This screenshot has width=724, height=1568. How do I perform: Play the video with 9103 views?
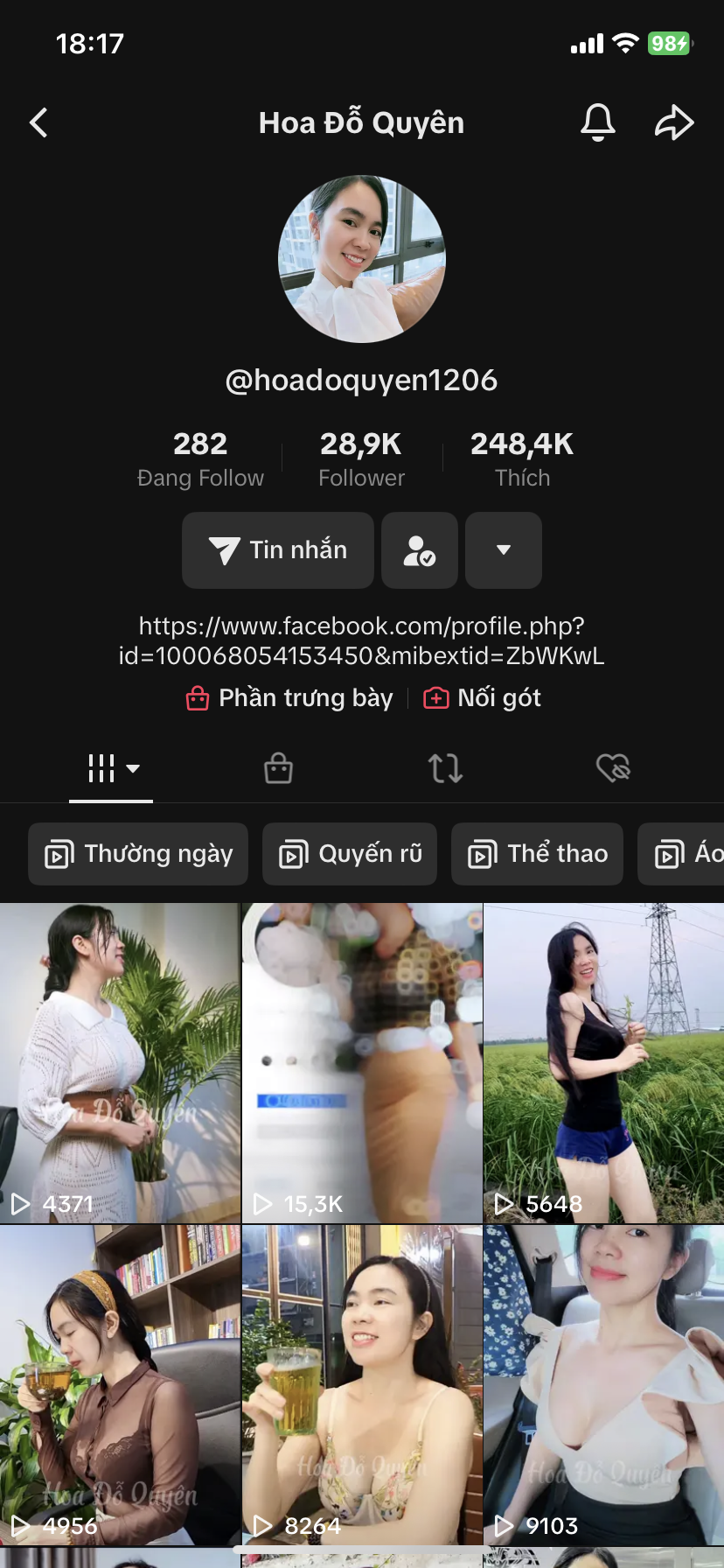coord(603,1384)
